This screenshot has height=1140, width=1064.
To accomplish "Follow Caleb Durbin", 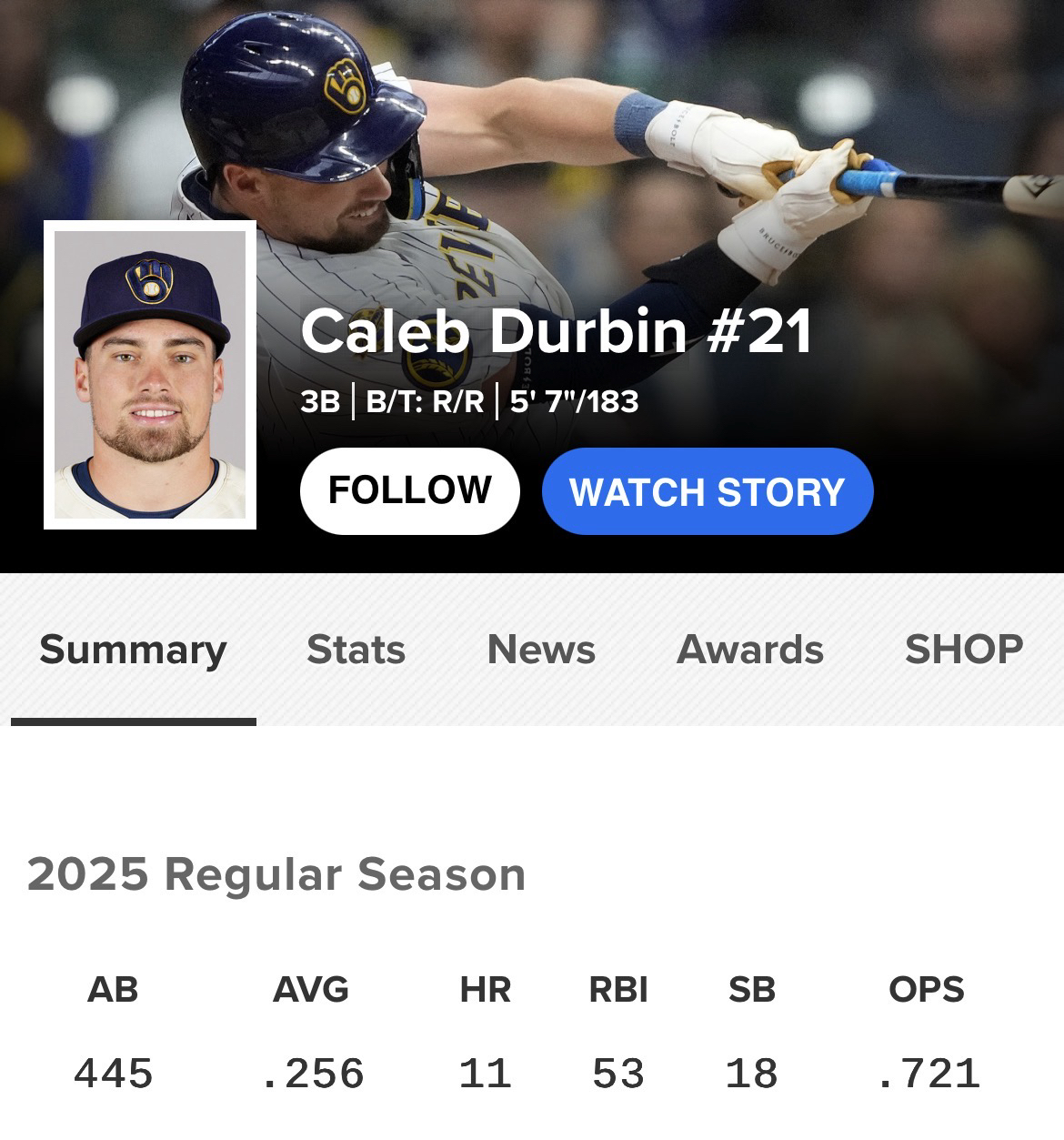I will (409, 491).
